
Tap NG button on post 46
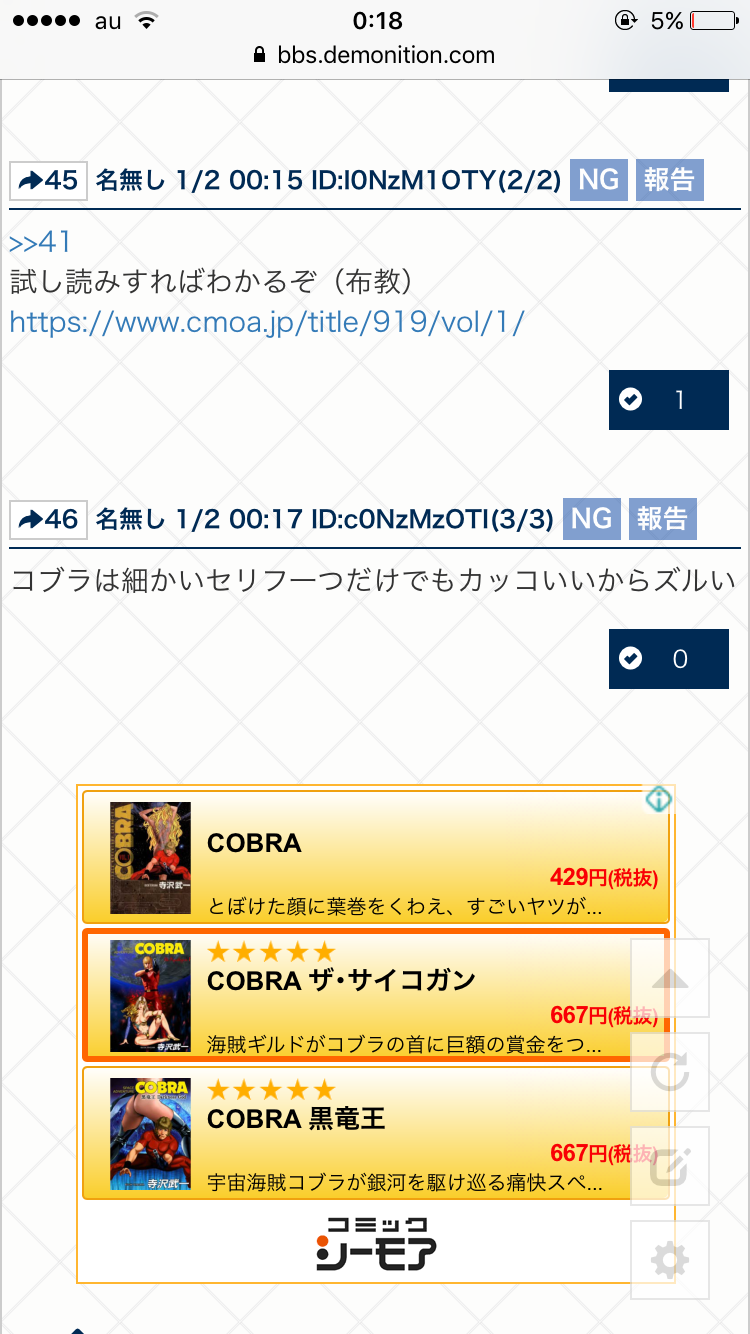(592, 519)
